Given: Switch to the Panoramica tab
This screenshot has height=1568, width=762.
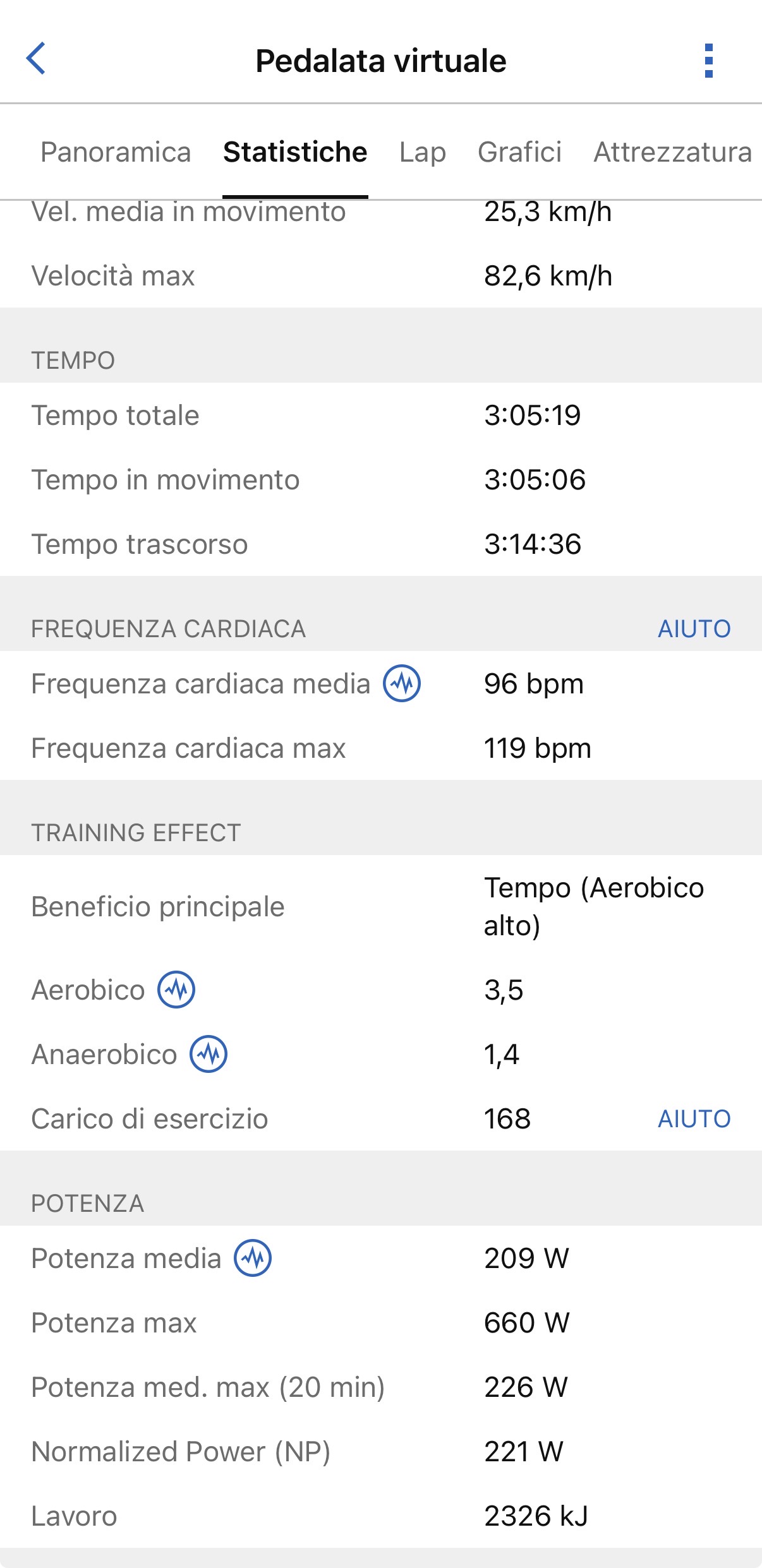Looking at the screenshot, I should click(x=116, y=152).
